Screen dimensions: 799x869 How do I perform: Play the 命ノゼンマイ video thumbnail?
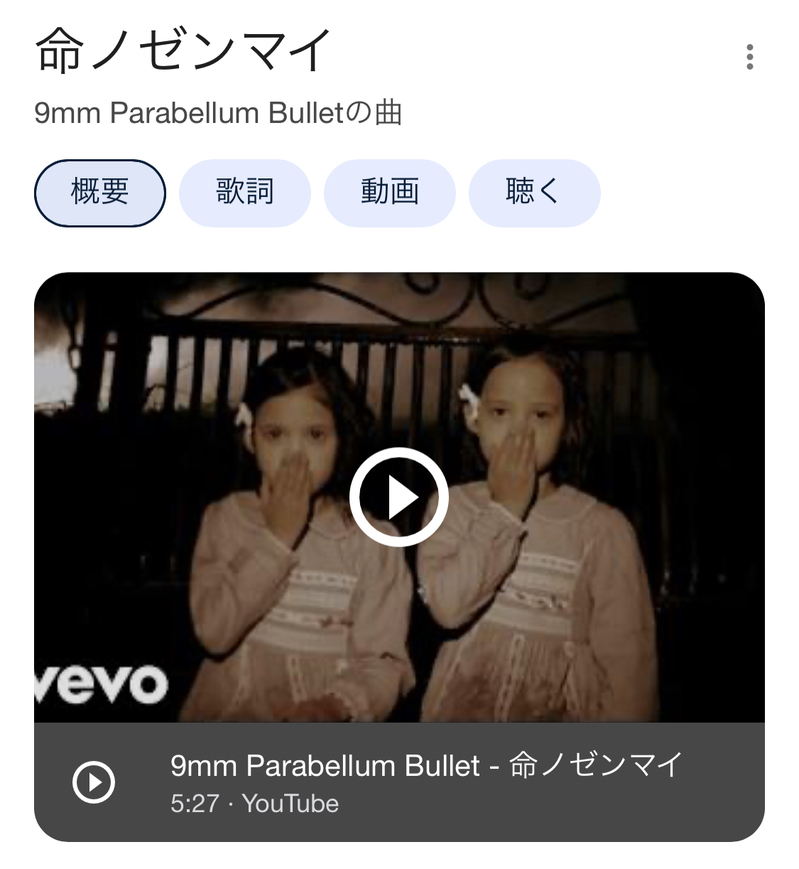click(399, 497)
